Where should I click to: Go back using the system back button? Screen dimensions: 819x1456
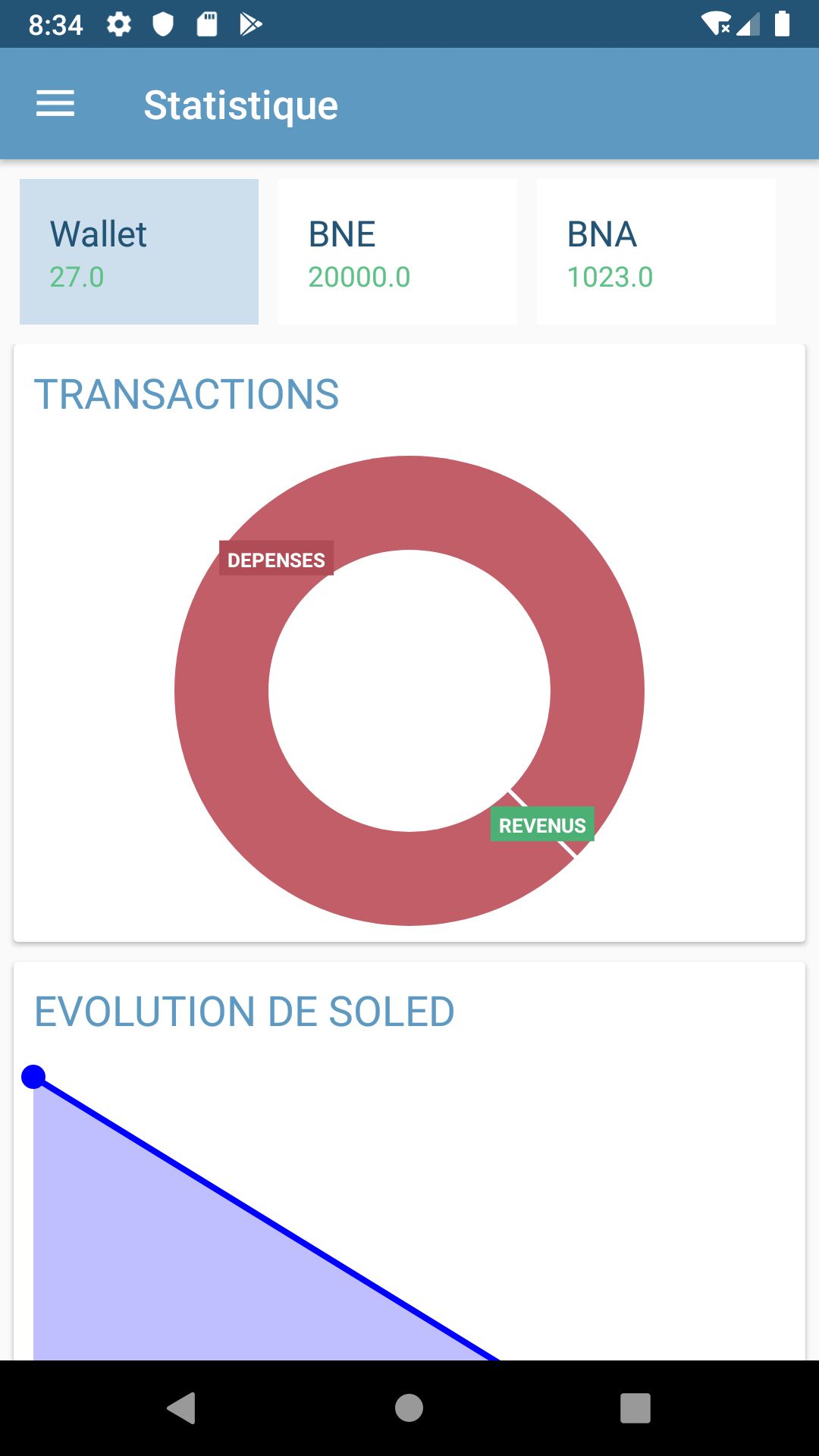pos(182,1408)
